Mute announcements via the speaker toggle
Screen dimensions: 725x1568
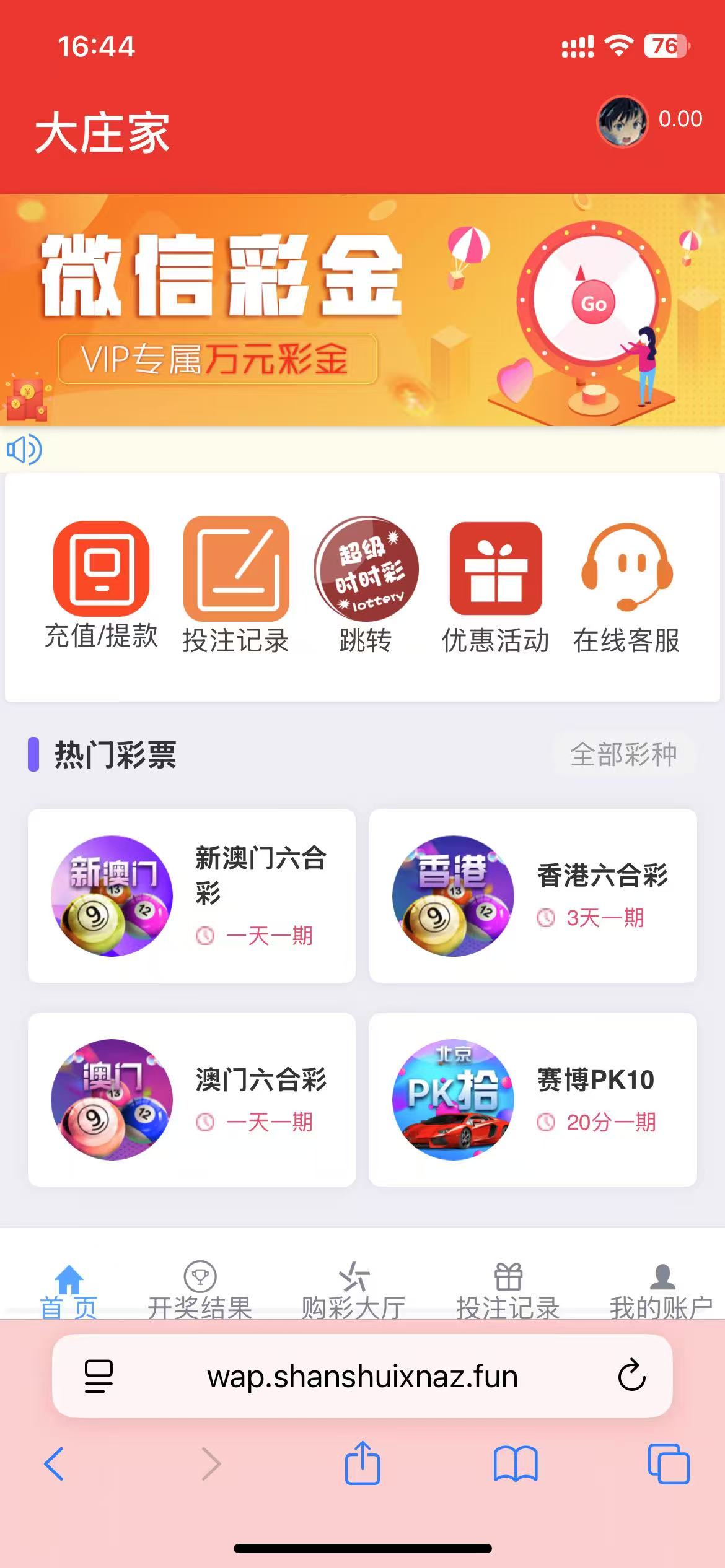click(24, 450)
